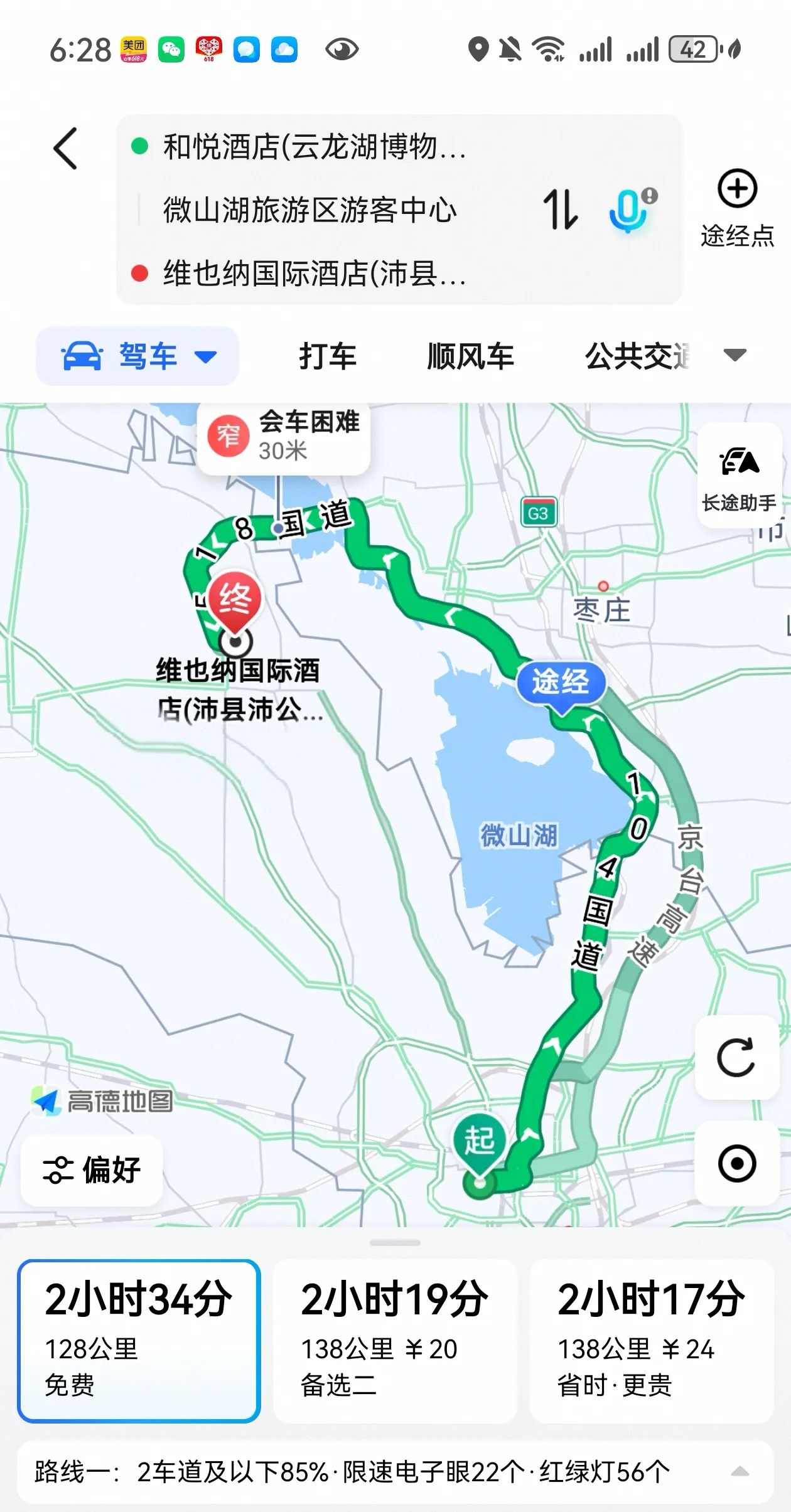Expand more travel modes arrow

tap(734, 355)
